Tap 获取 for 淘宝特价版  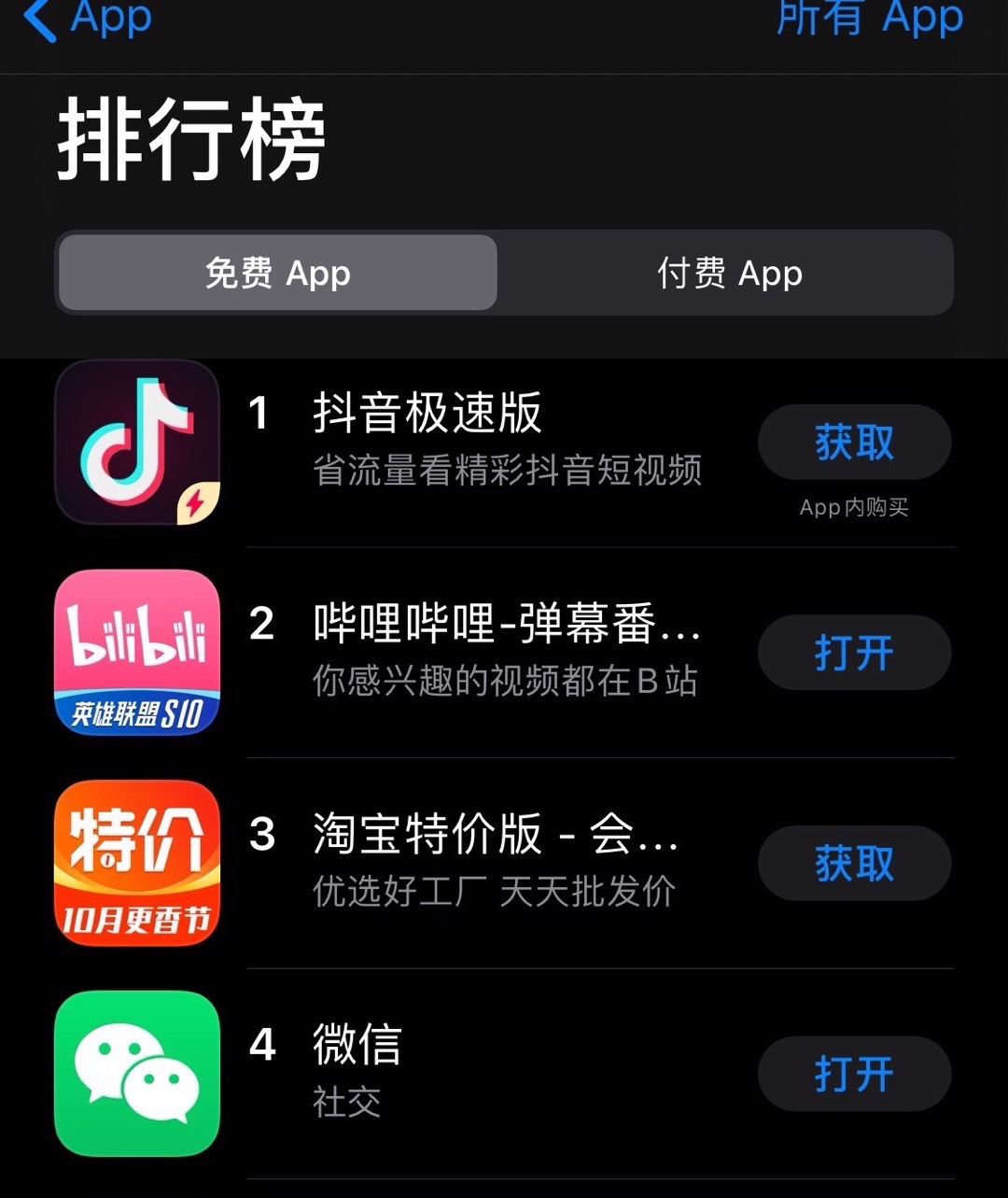(x=854, y=864)
